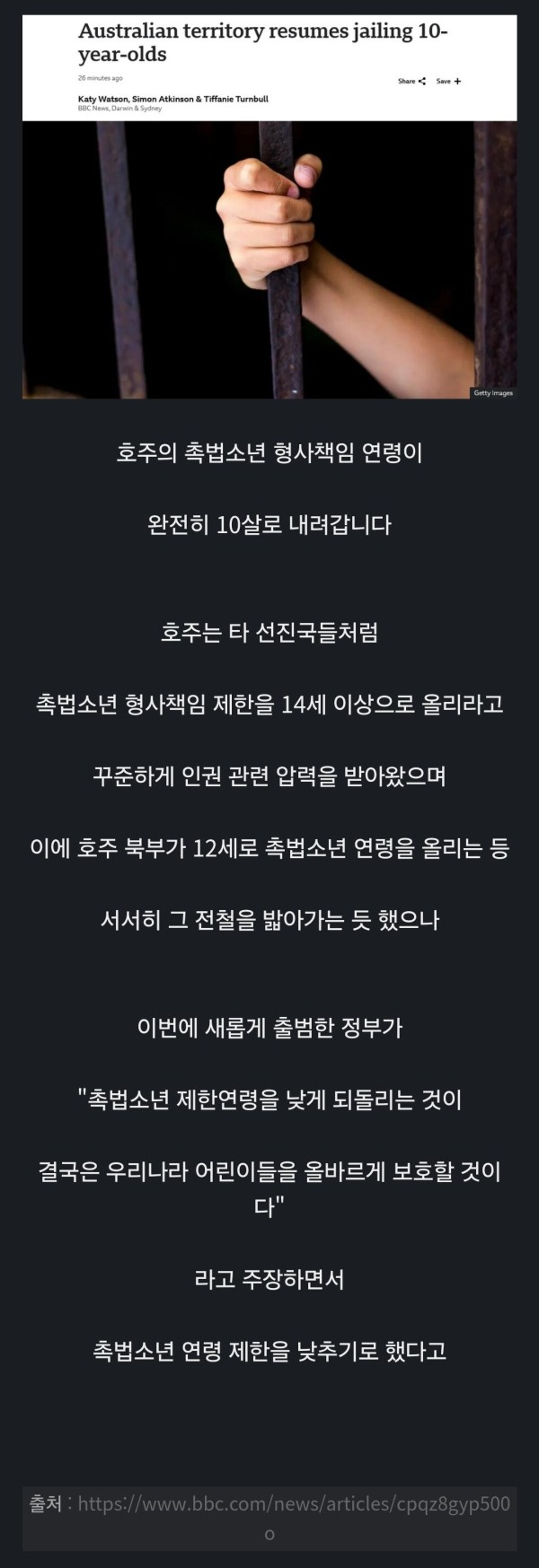Open the BBC article screenshot image
This screenshot has height=1568, width=539.
click(x=269, y=206)
